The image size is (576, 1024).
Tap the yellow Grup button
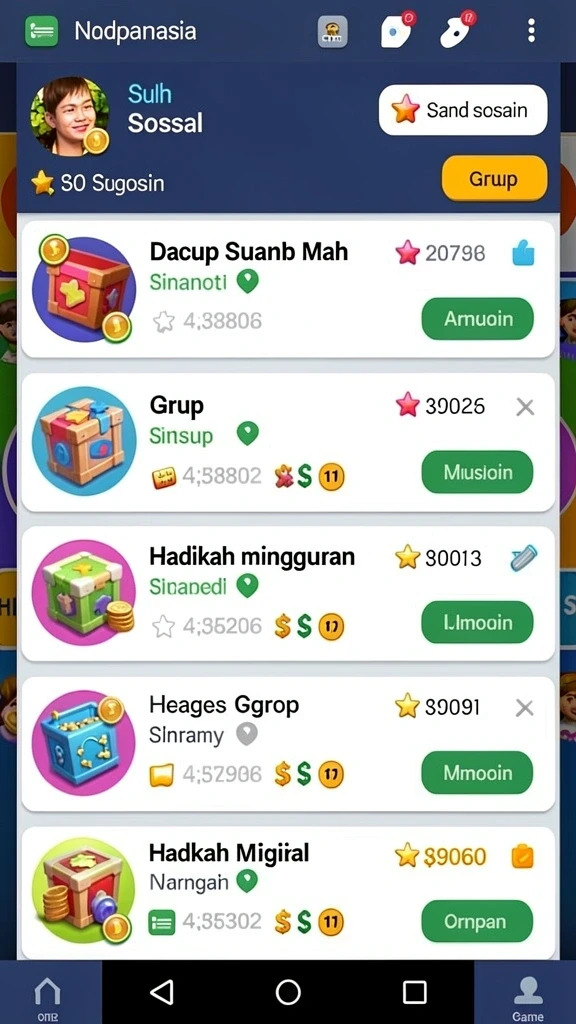click(x=494, y=178)
